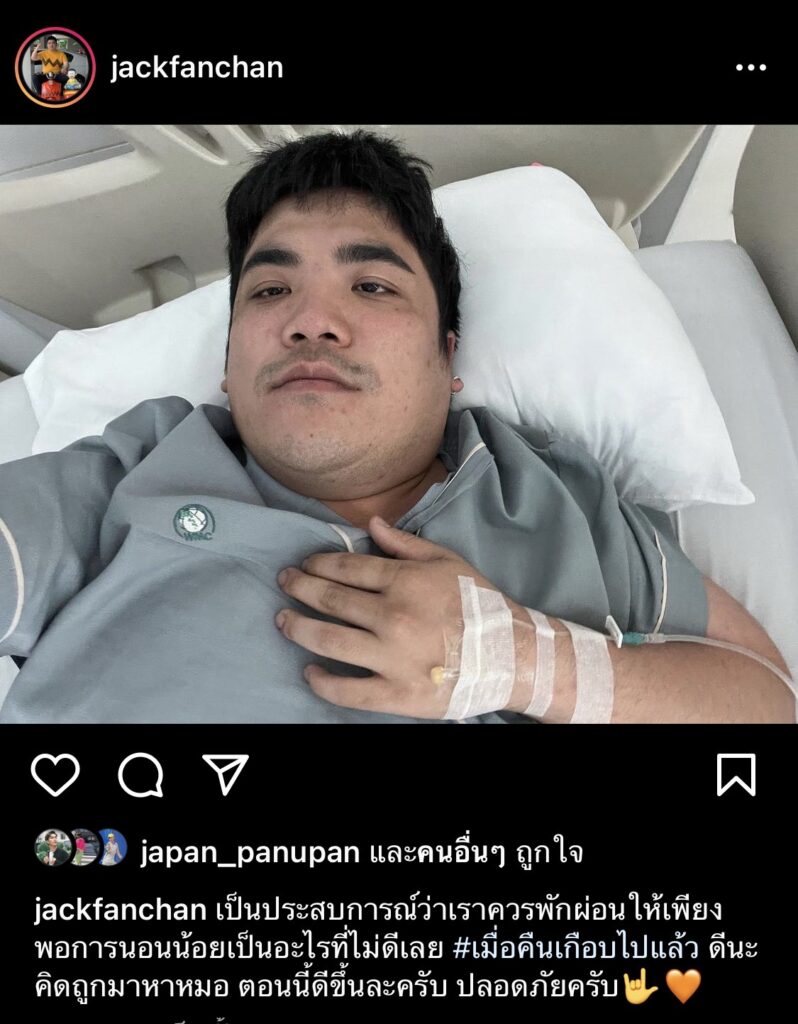Save the post with the bookmark icon

click(736, 774)
